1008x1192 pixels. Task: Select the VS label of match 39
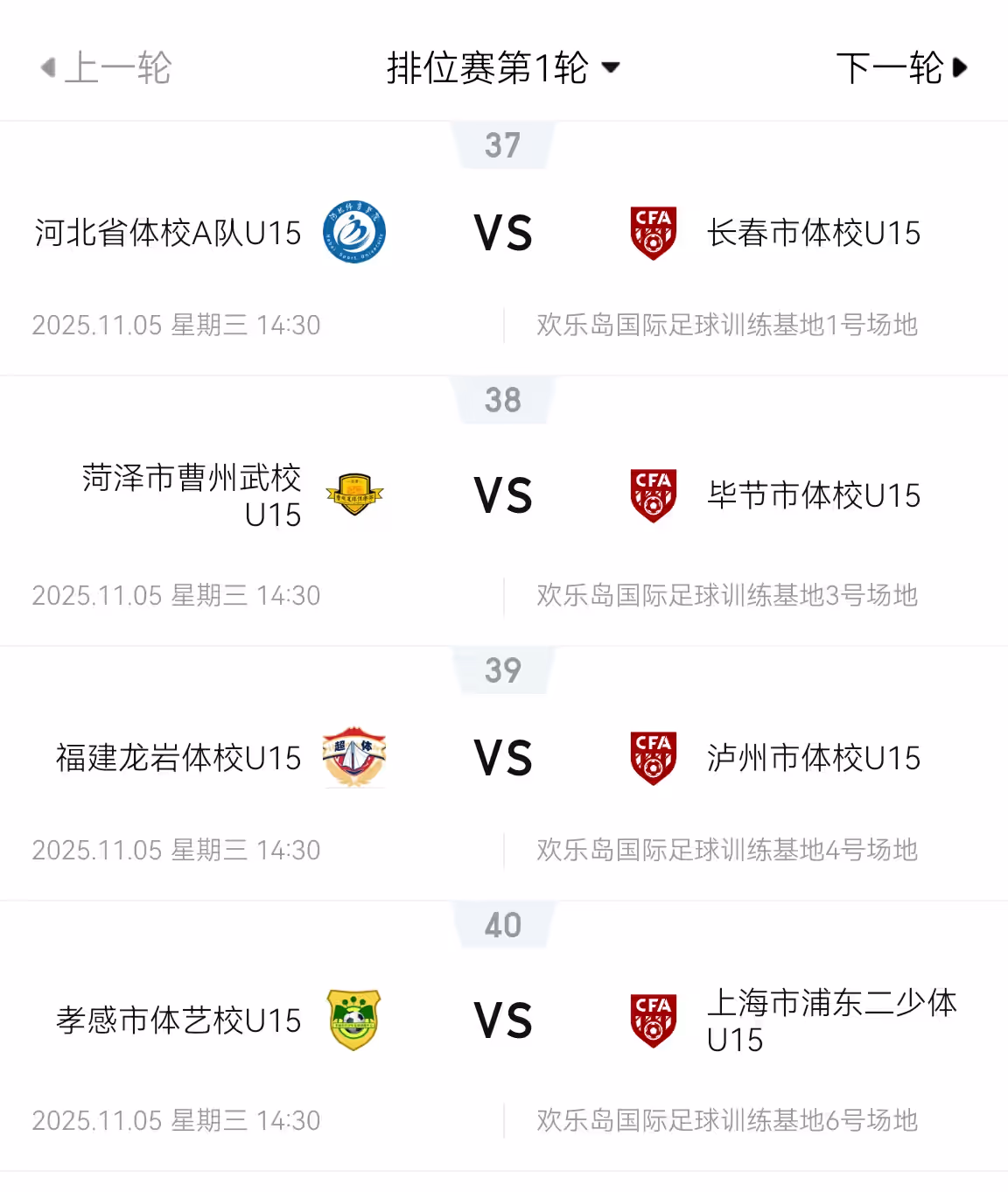(501, 758)
